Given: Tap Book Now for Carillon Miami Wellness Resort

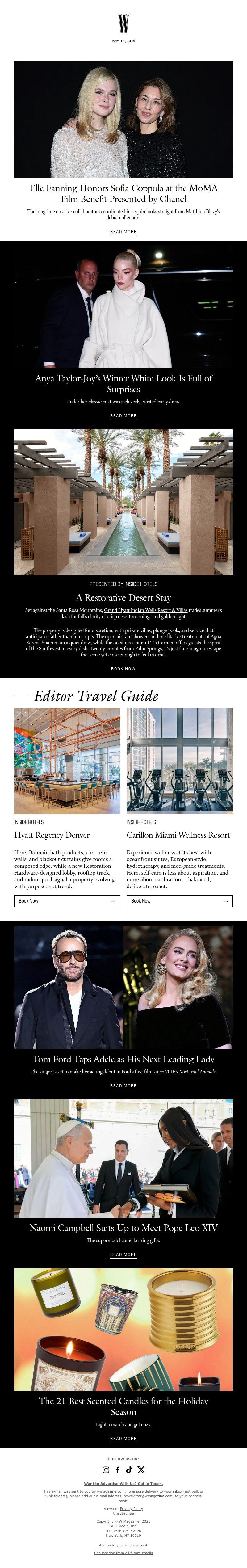Looking at the screenshot, I should tap(179, 901).
